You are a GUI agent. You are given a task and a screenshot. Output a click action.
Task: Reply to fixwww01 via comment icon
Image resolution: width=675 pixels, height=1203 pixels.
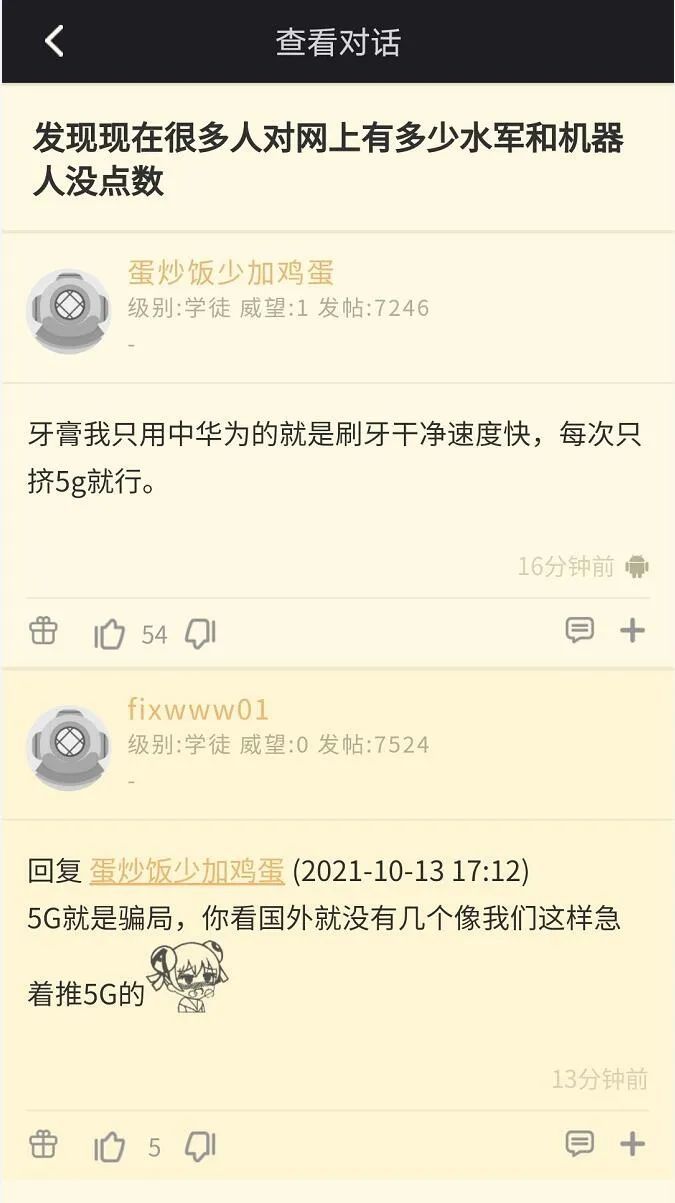click(x=579, y=1143)
